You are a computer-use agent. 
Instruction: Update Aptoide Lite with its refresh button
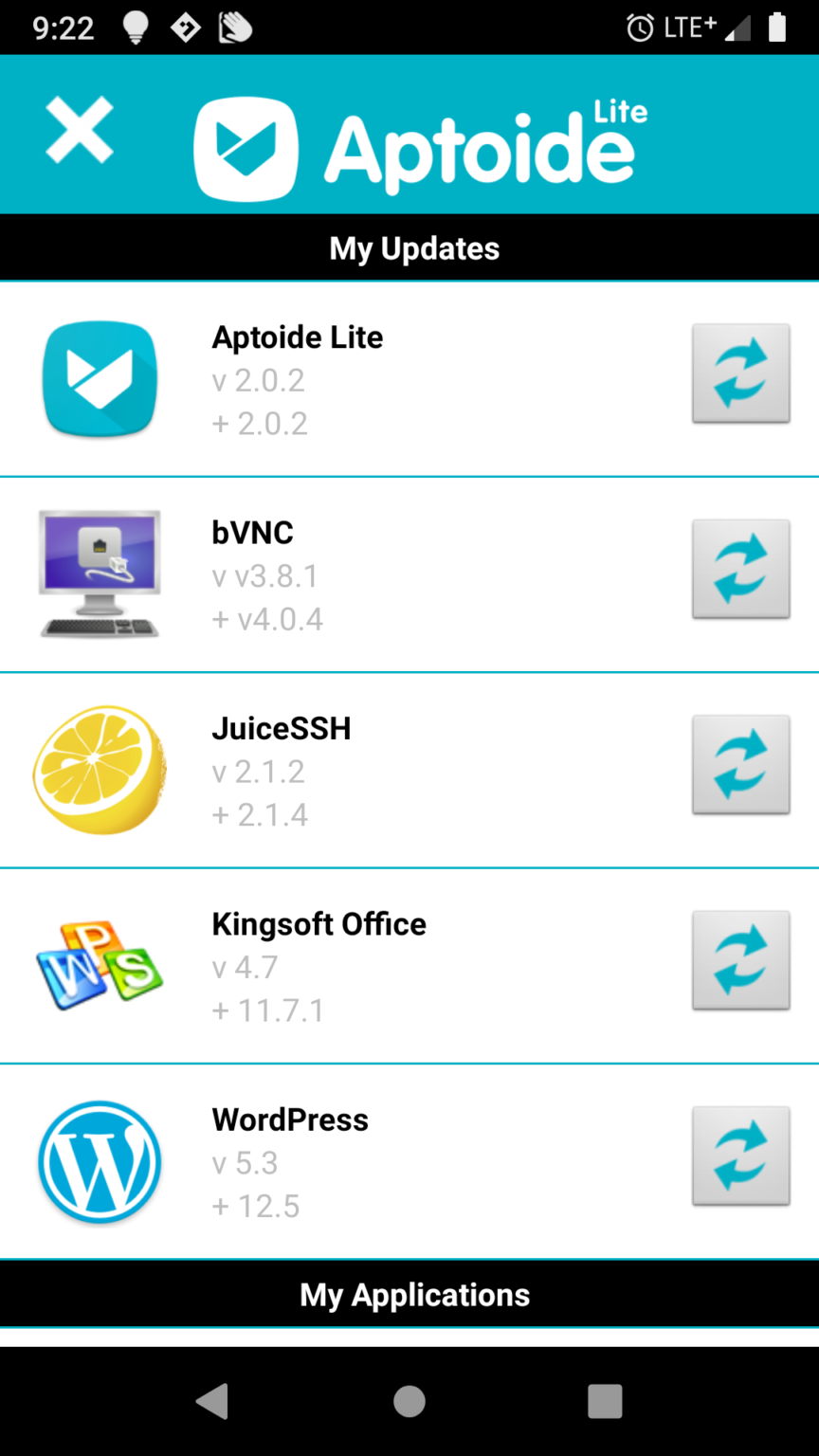tap(740, 373)
